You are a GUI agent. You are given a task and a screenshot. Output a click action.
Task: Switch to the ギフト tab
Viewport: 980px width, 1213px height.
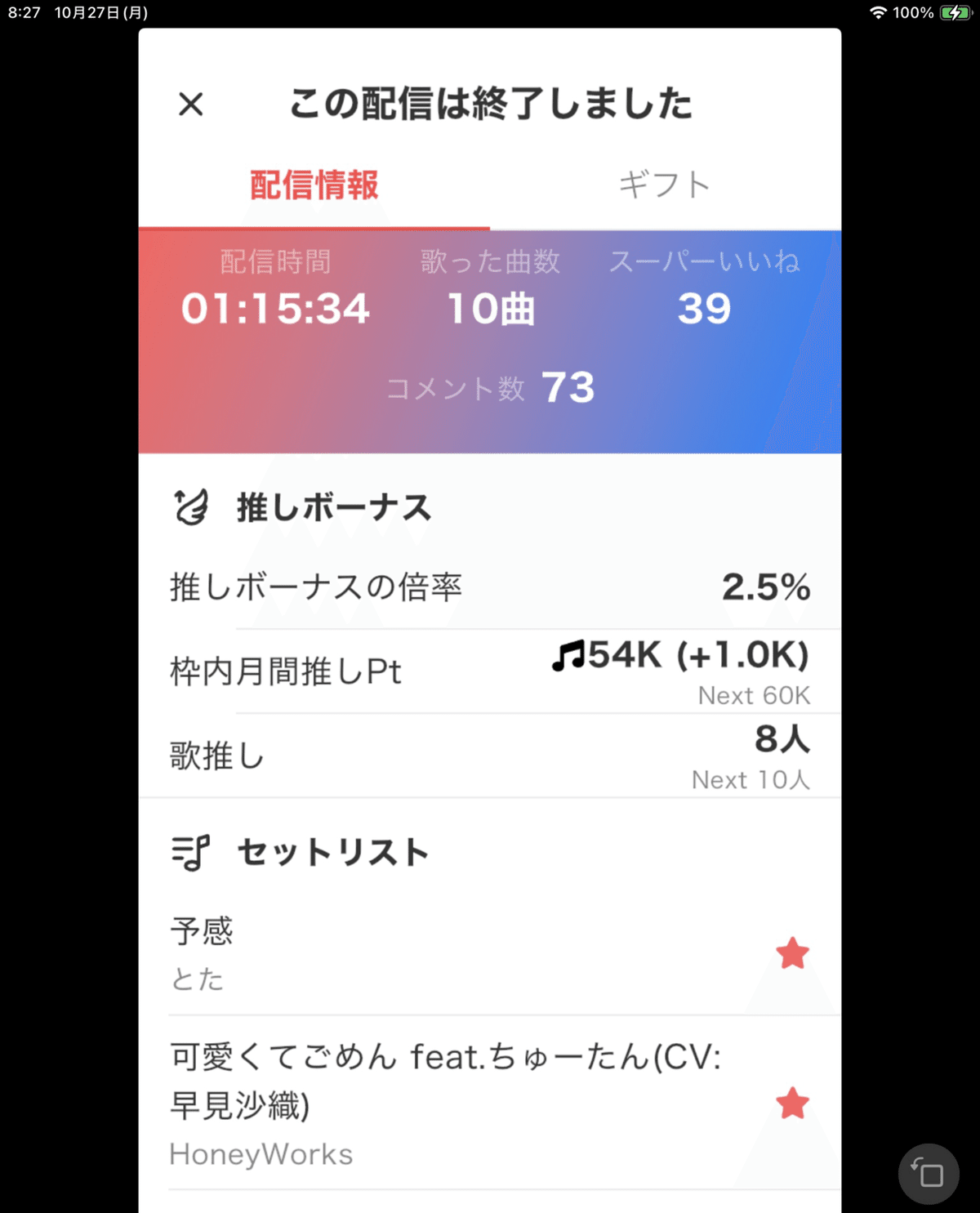coord(664,185)
